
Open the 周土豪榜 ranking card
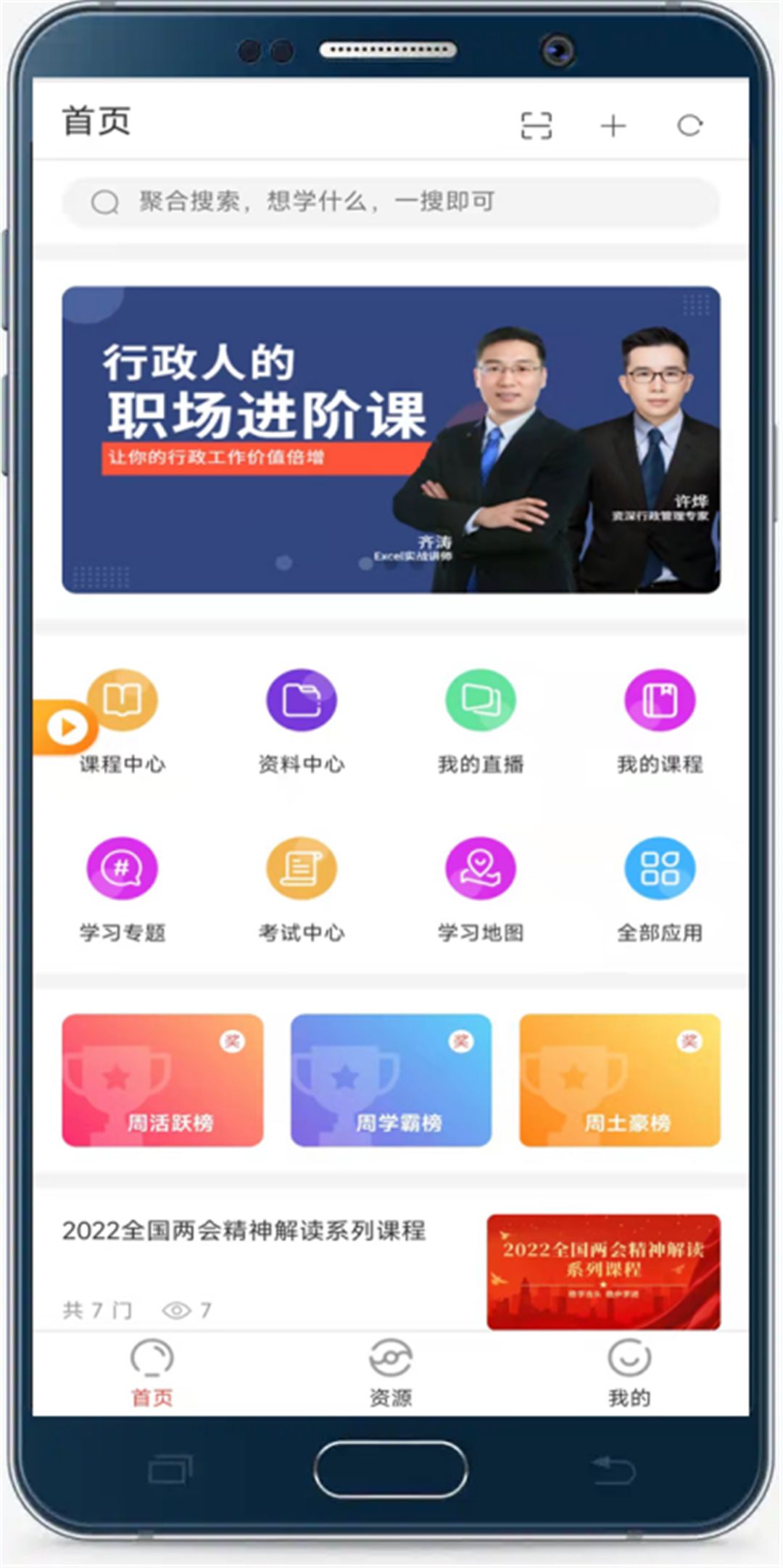620,1080
